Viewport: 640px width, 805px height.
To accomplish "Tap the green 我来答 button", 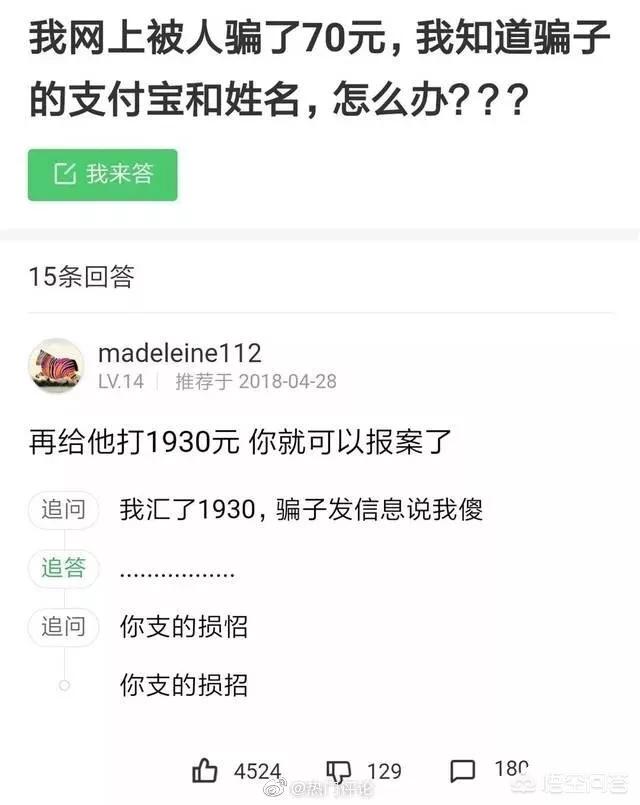I will (103, 175).
